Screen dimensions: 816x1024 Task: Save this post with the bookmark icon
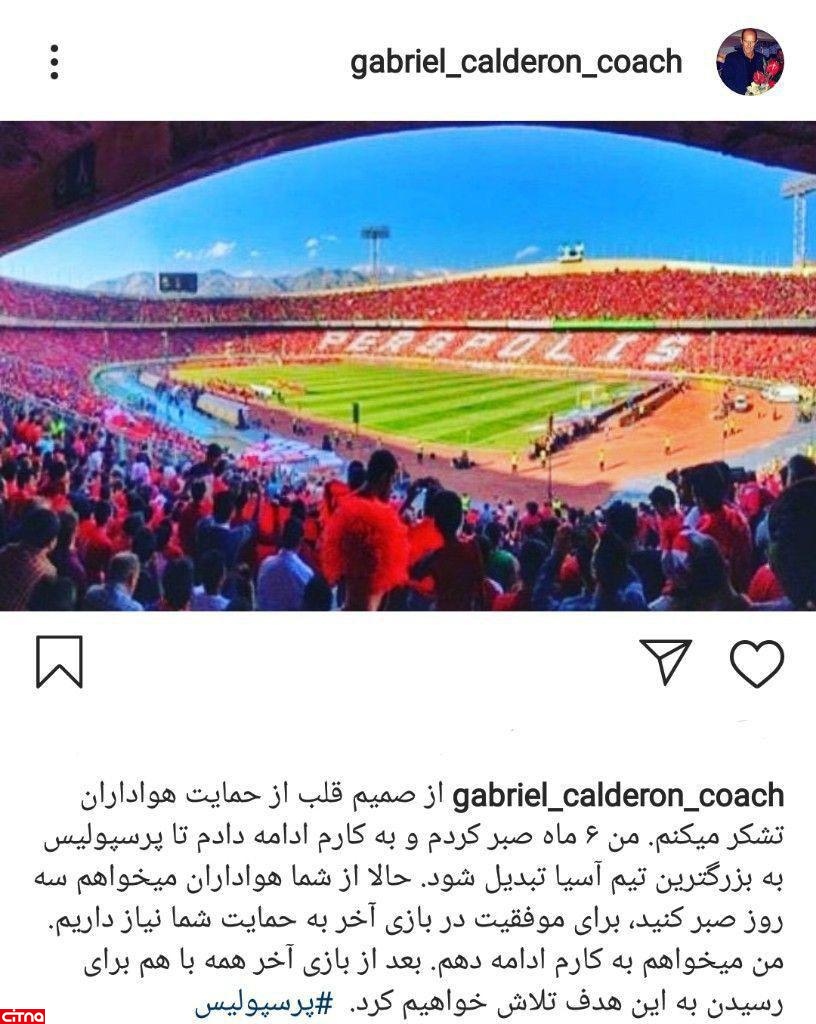[x=59, y=662]
